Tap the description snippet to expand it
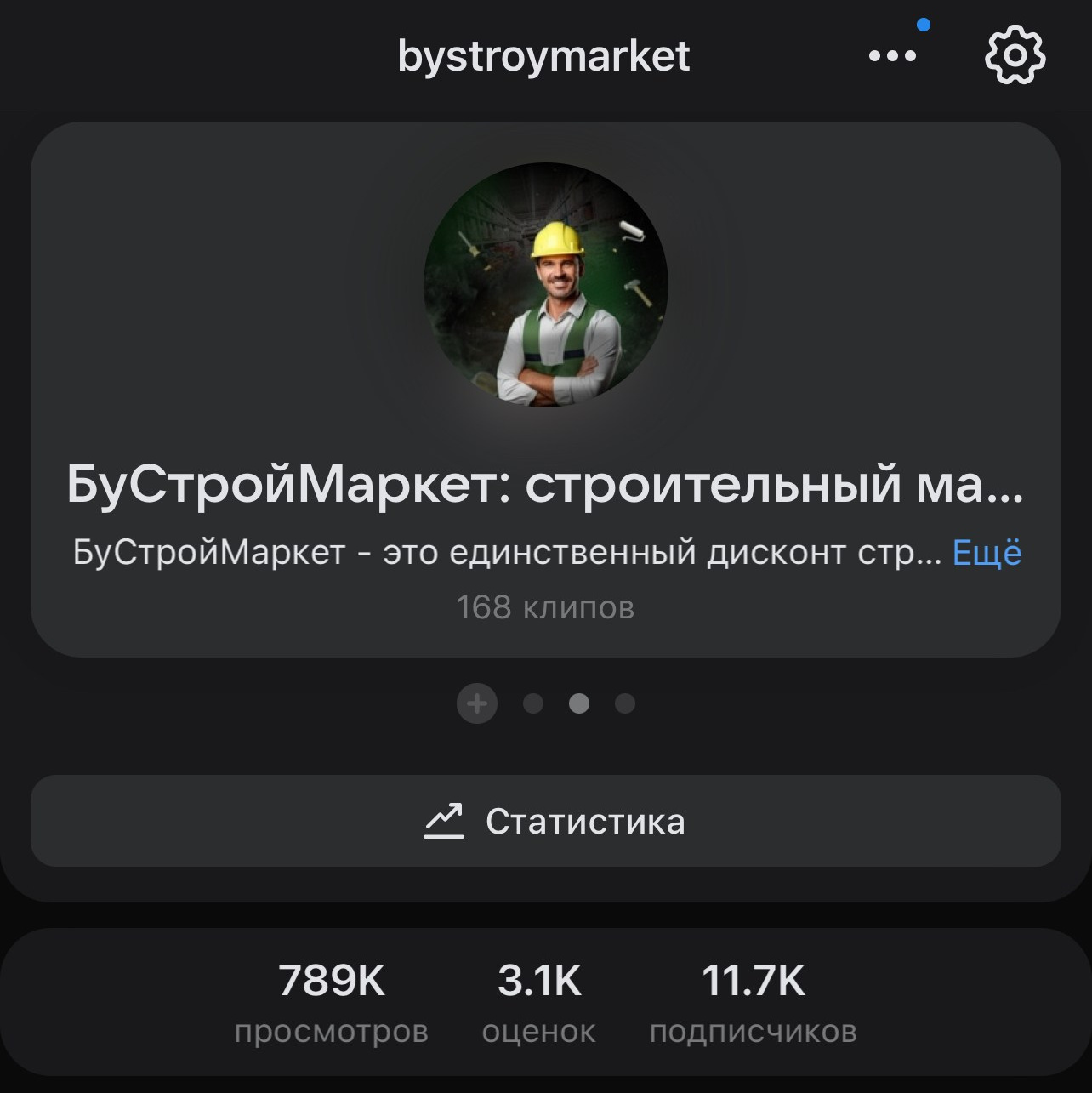This screenshot has height=1093, width=1092. (502, 553)
